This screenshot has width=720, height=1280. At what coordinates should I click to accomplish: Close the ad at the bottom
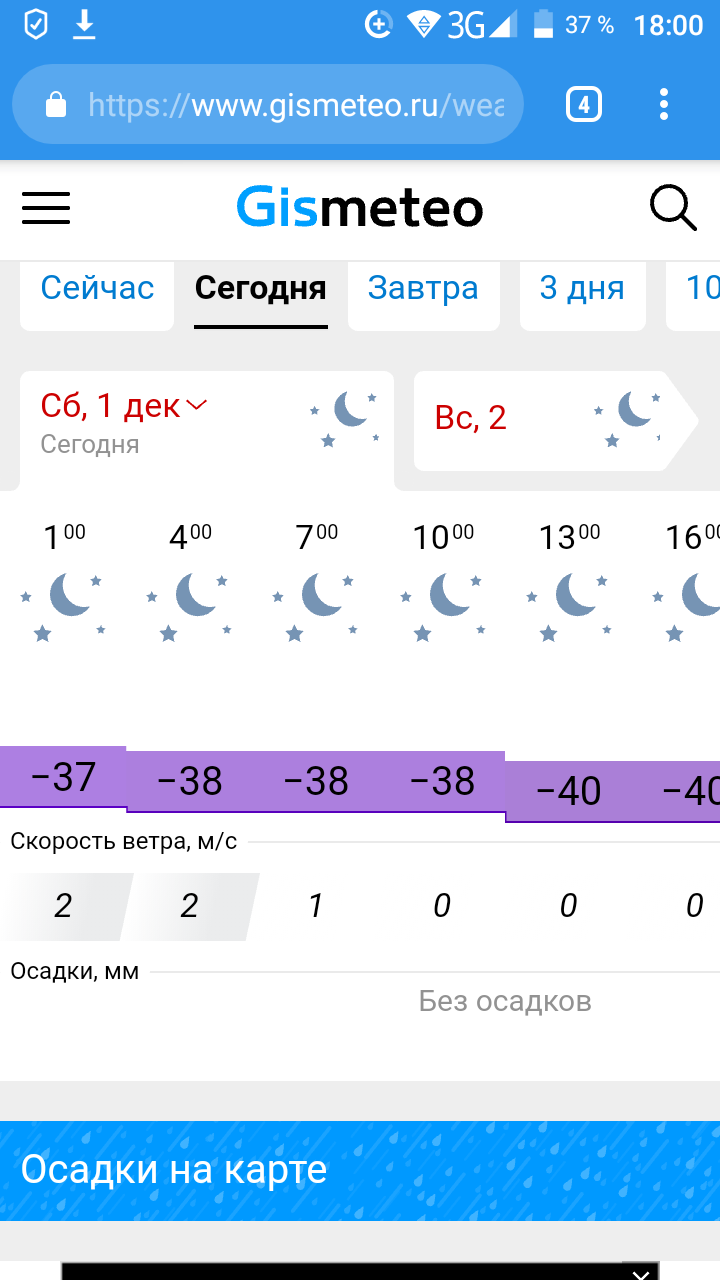pos(641,1272)
